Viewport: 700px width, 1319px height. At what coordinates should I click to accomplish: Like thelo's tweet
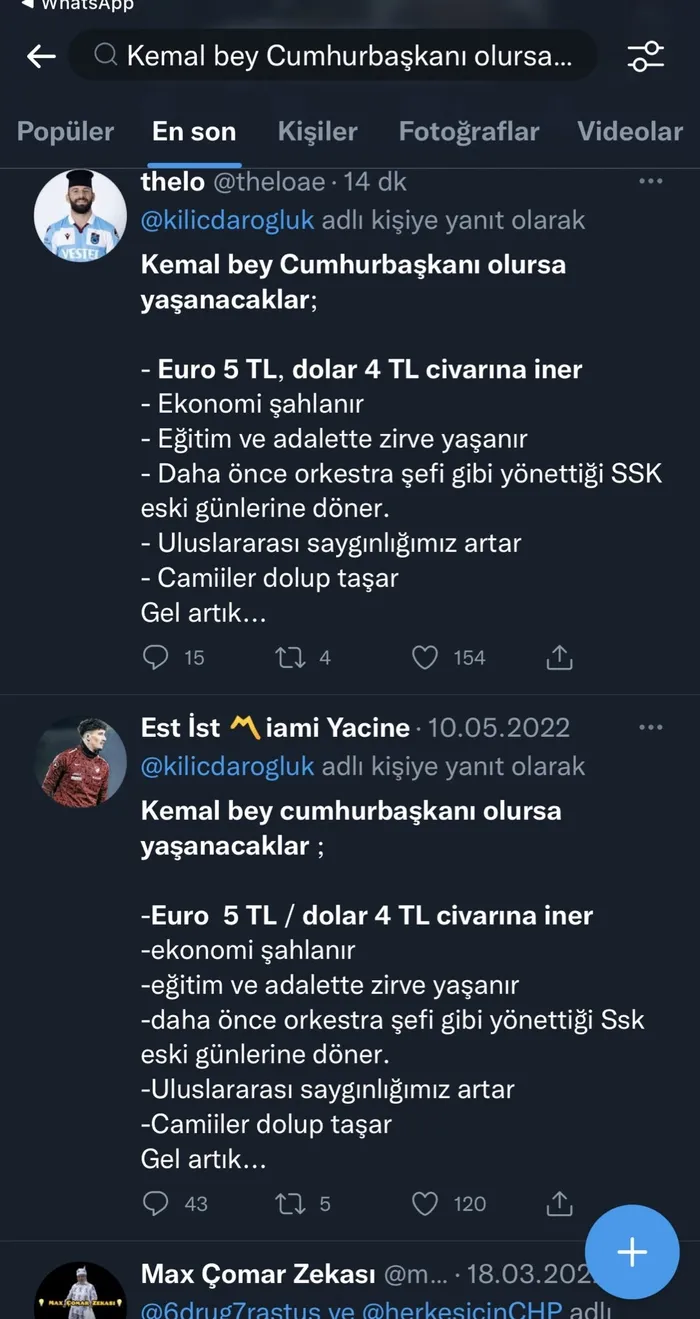(x=426, y=657)
